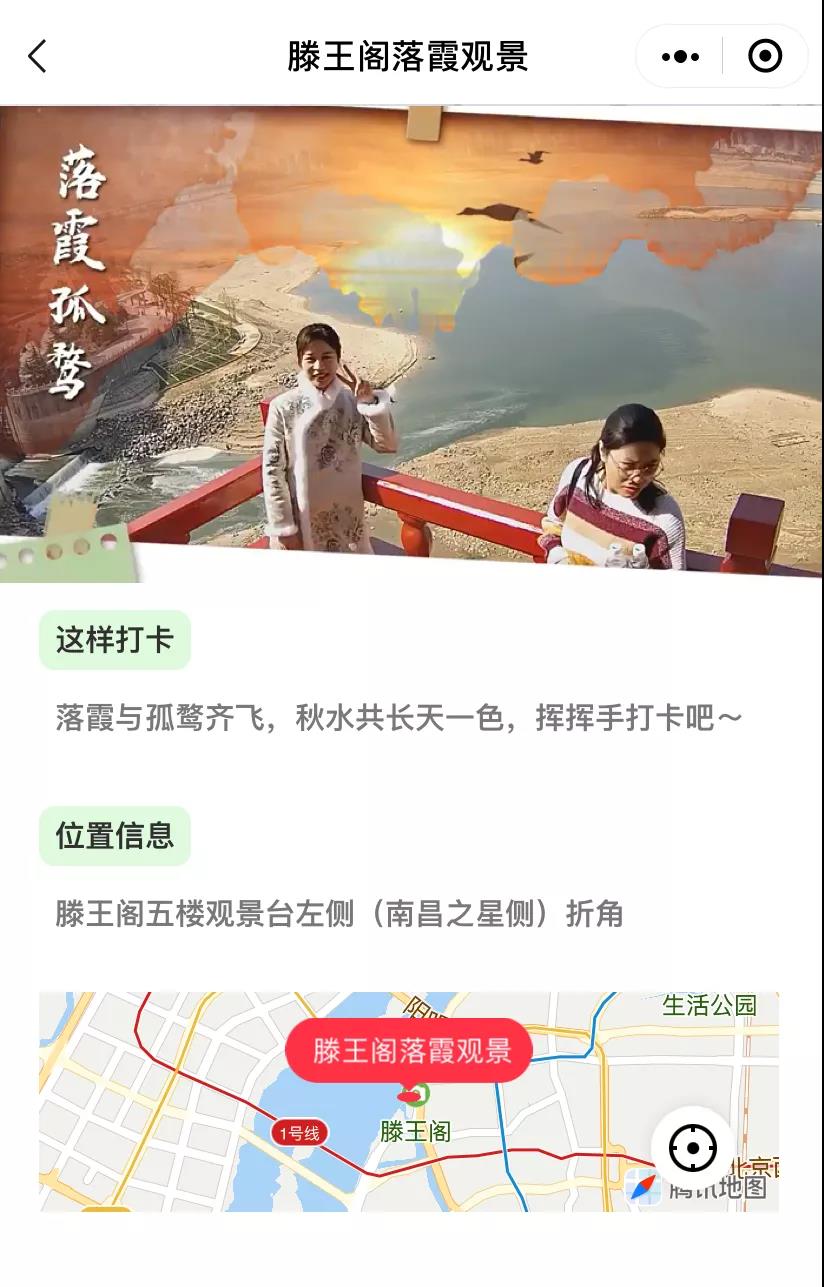Viewport: 824px width, 1287px height.
Task: Open the mini program more-options menu
Action: pos(680,57)
